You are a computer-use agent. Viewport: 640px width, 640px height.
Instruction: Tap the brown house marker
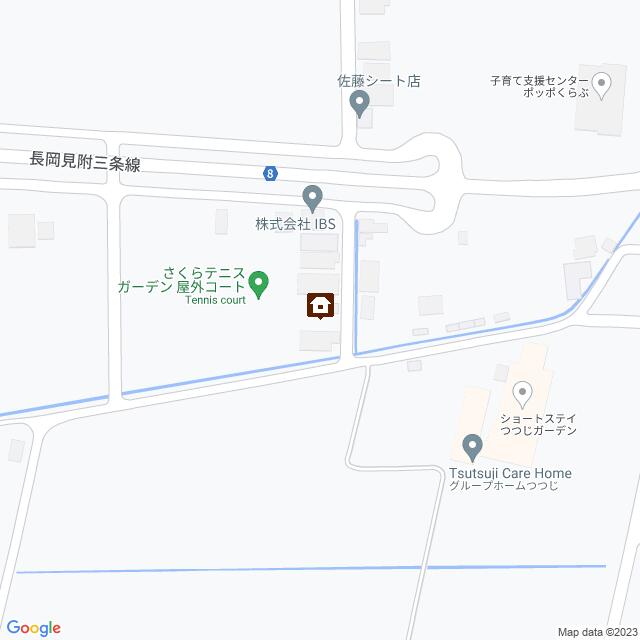tap(320, 306)
